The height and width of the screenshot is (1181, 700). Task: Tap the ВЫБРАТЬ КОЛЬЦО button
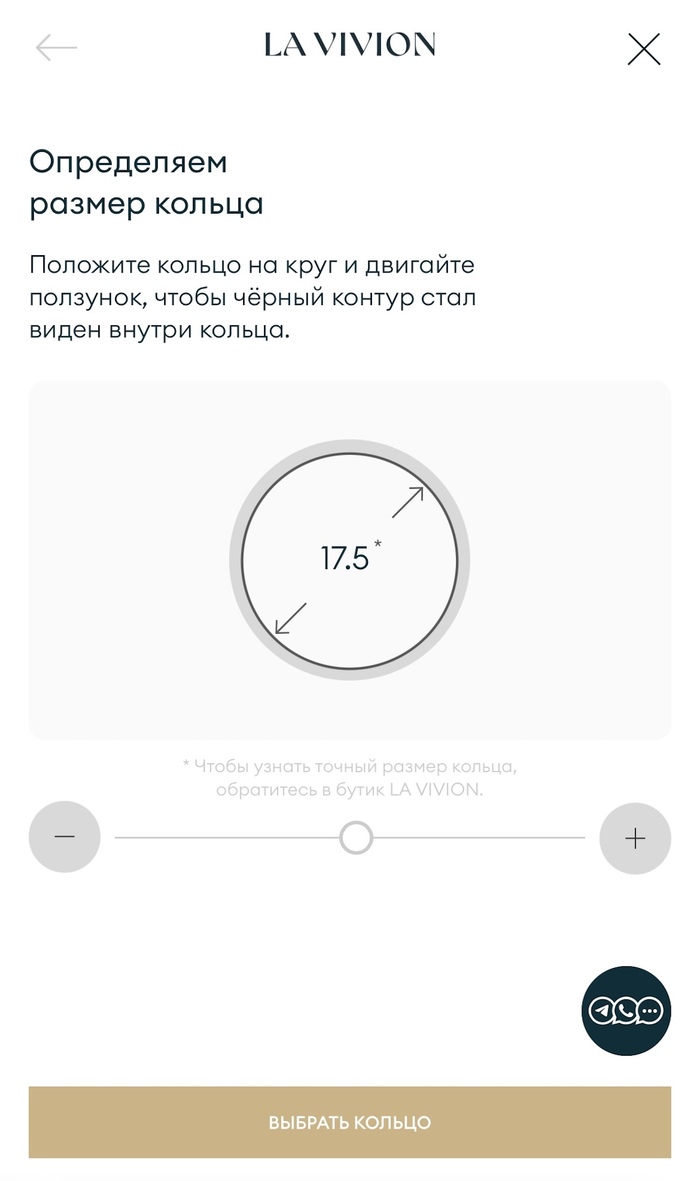[x=350, y=1122]
